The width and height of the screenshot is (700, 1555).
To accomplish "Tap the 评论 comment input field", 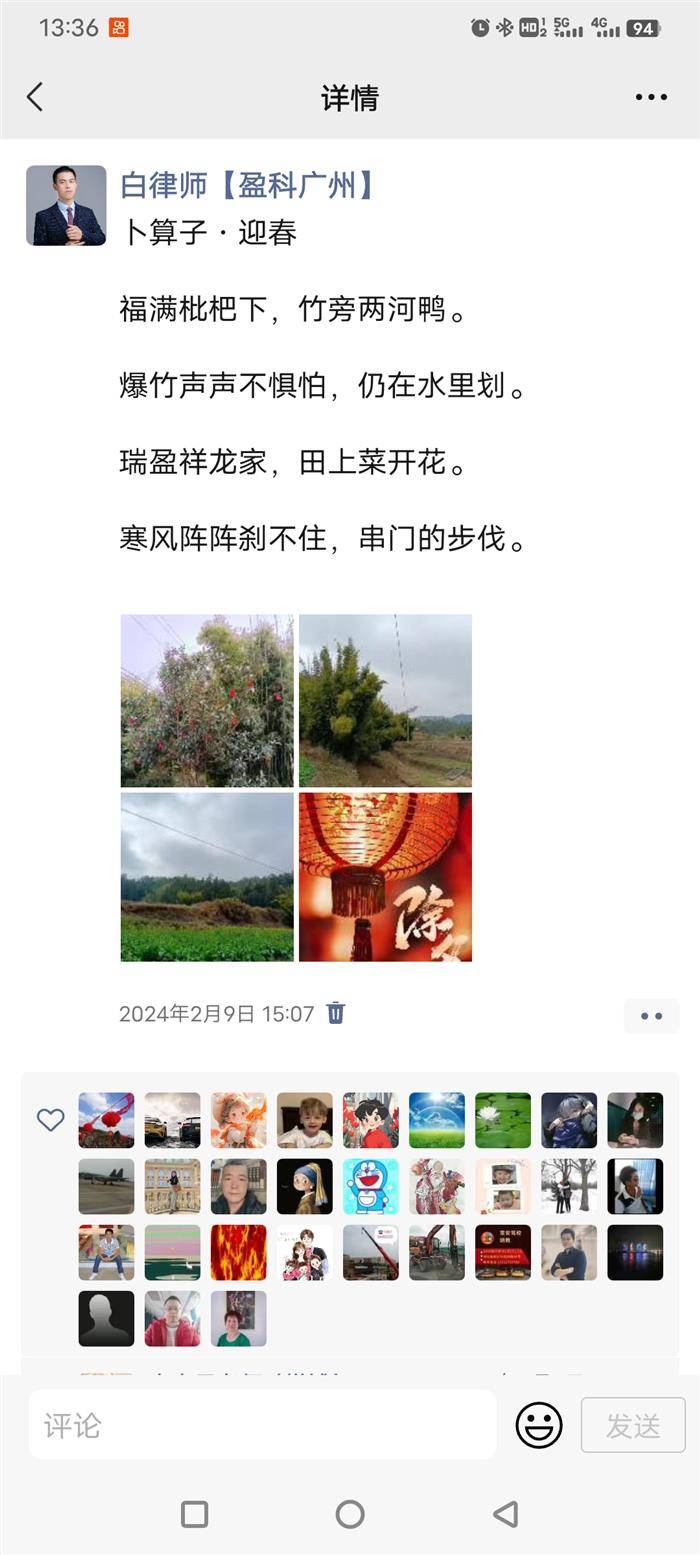I will click(262, 1425).
